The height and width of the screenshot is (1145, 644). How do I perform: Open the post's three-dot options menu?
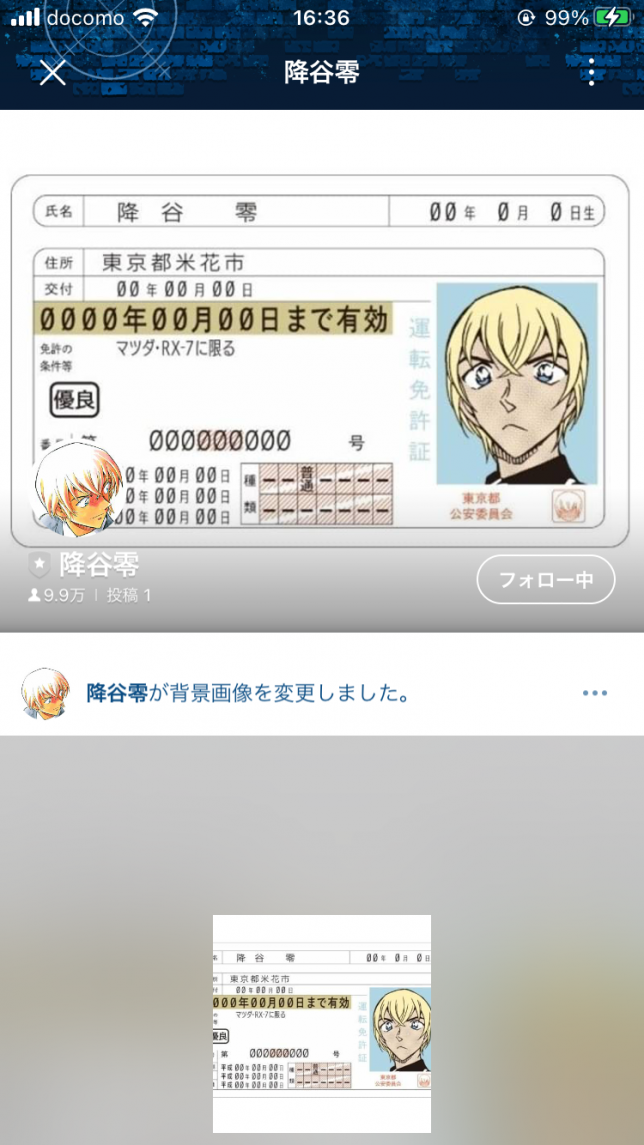595,693
